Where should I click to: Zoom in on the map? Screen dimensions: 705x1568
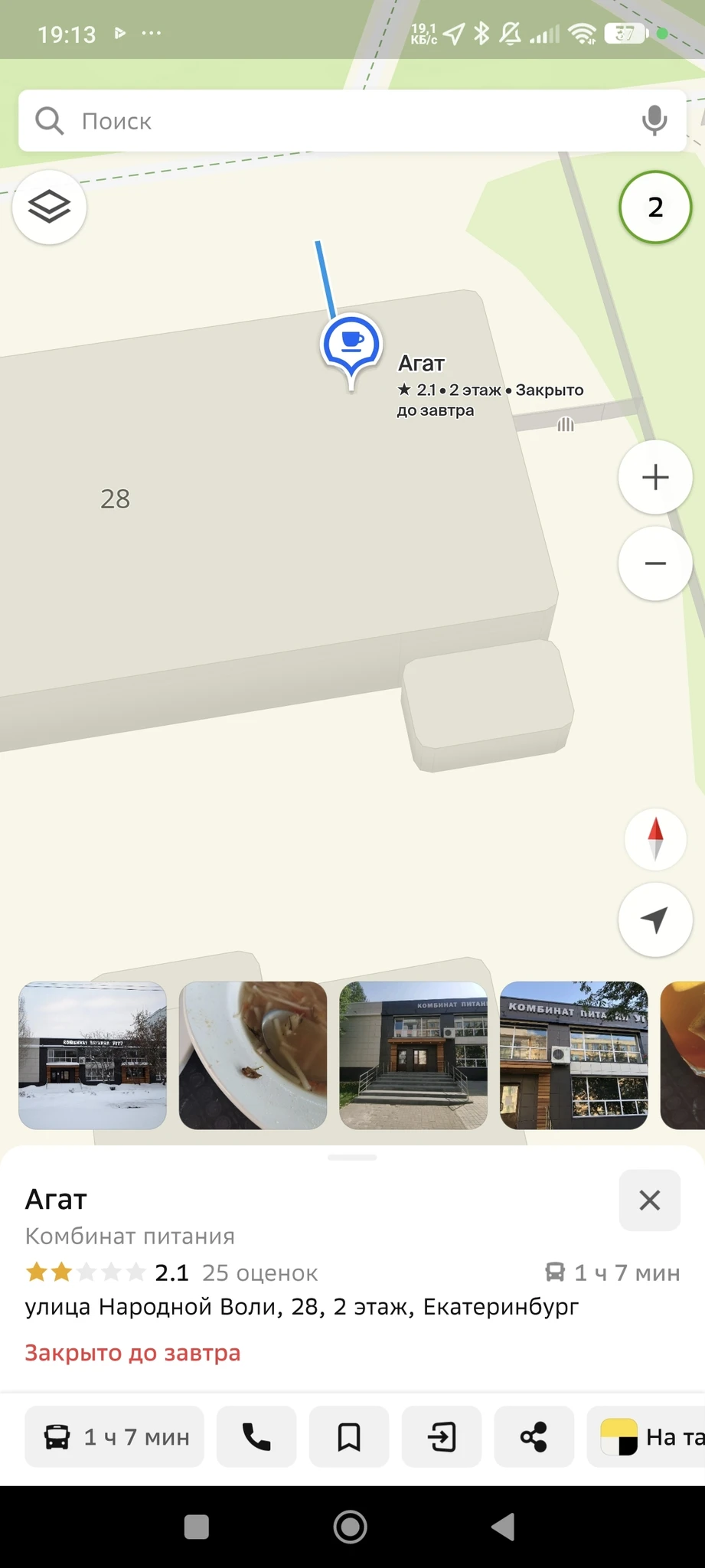point(655,477)
